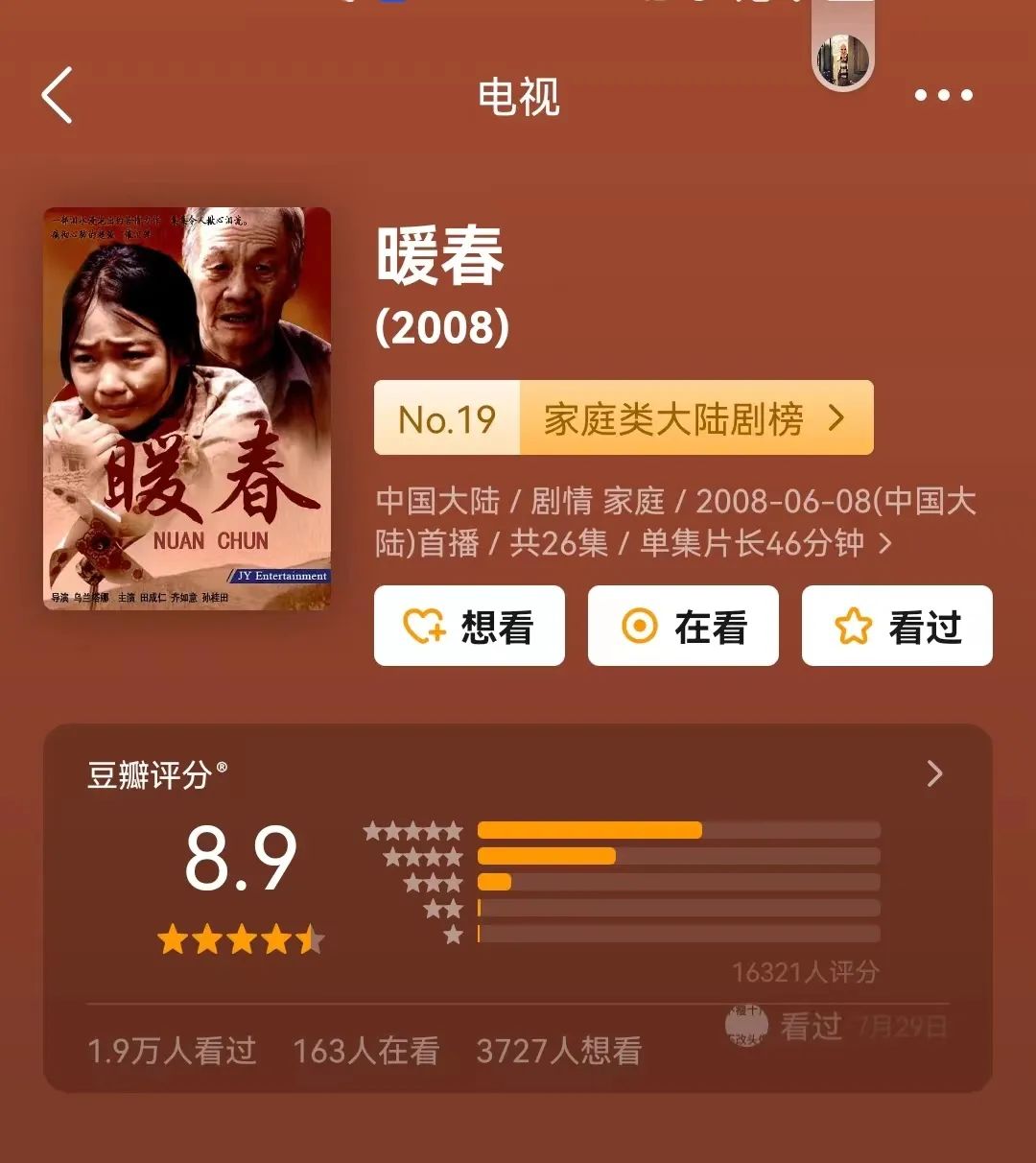This screenshot has width=1036, height=1163.
Task: Mark 暖春 as 想看
Action: click(x=469, y=627)
